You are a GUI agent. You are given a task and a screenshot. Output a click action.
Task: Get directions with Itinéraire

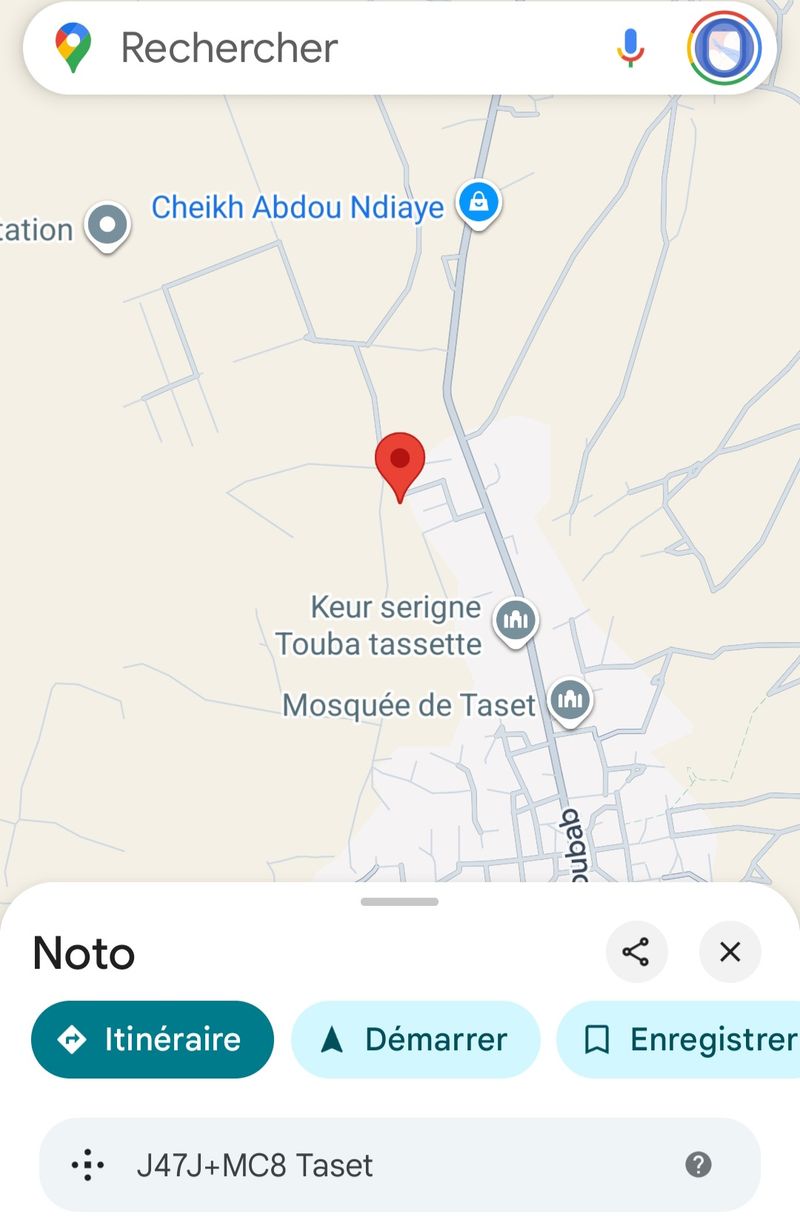153,1040
